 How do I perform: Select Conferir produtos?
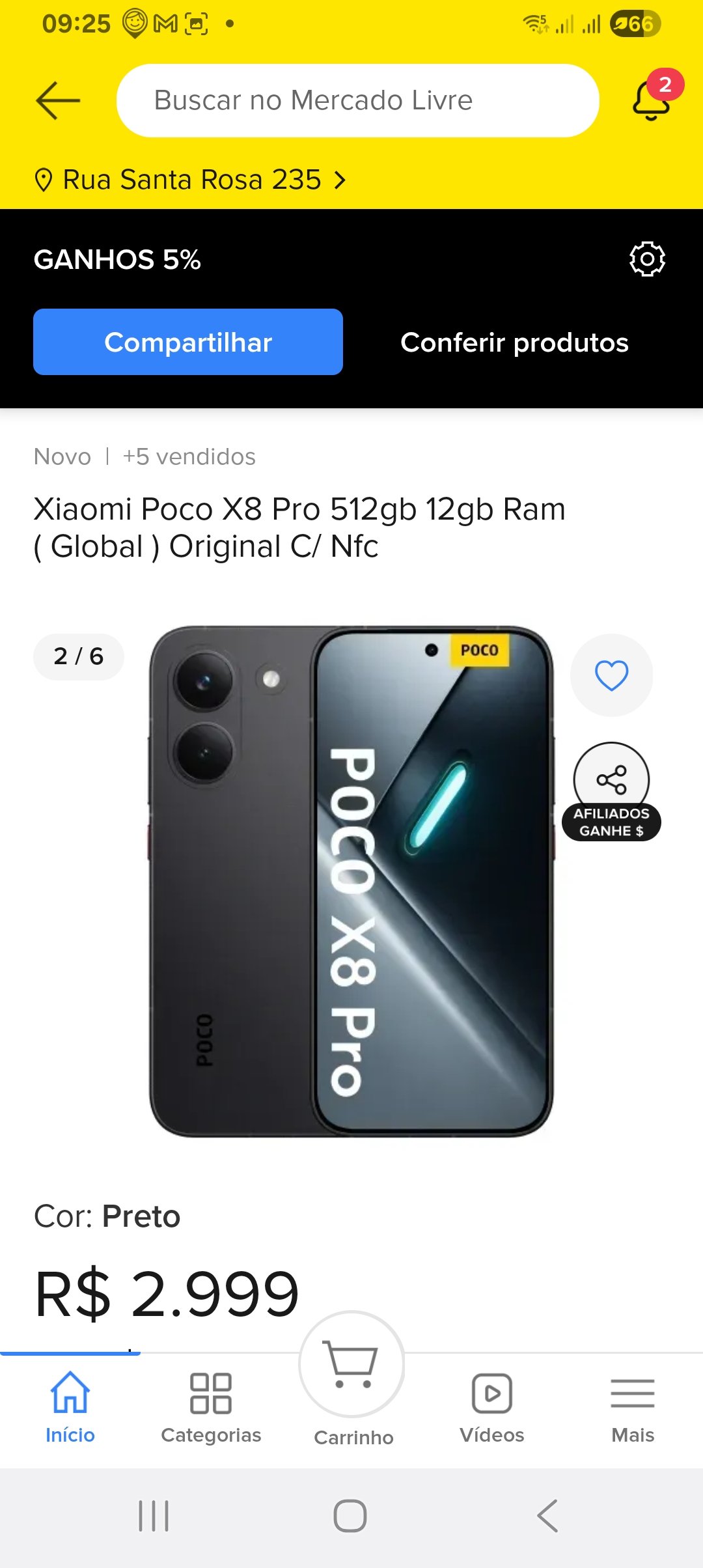click(514, 342)
